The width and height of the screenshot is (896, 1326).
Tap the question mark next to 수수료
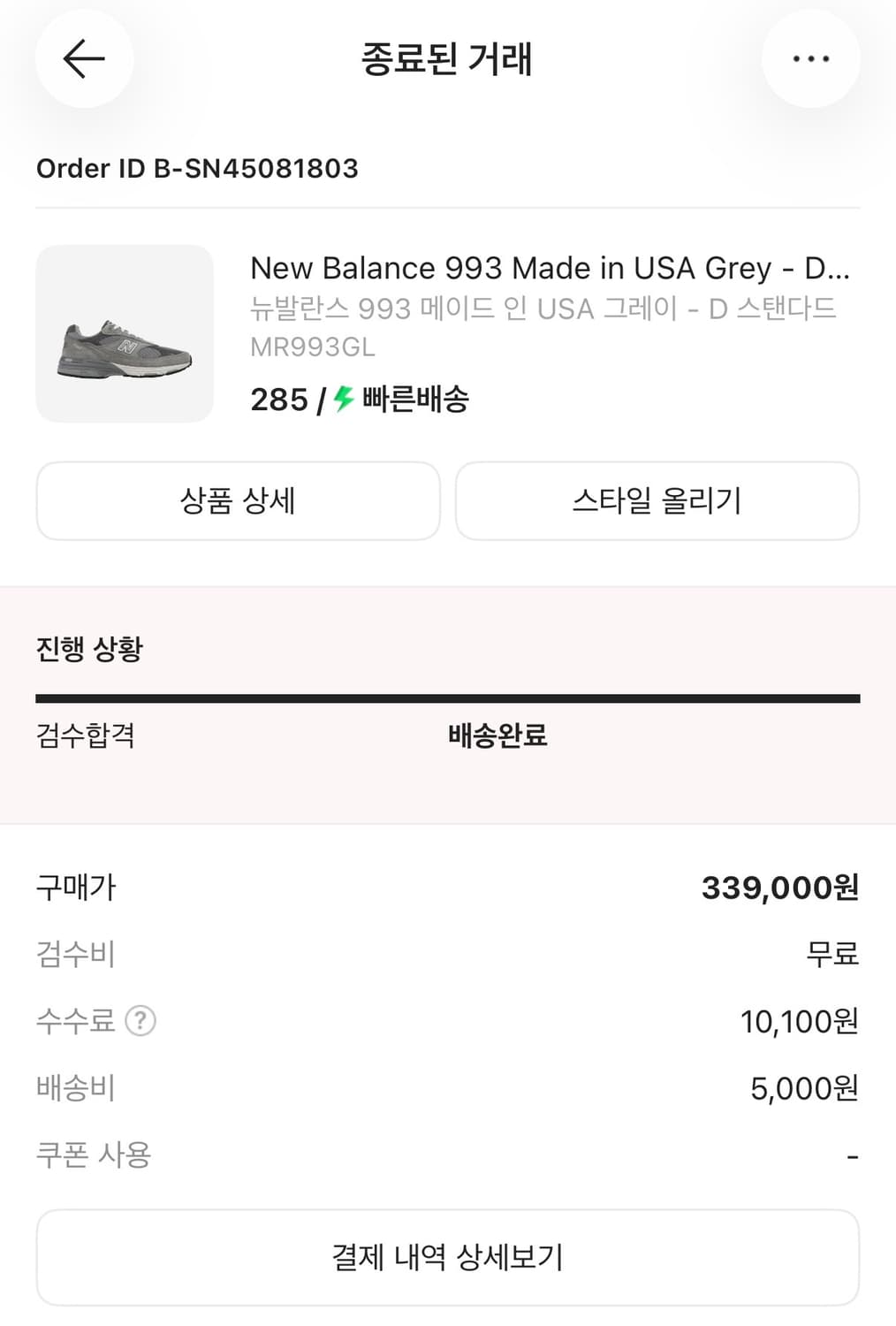coord(140,1022)
